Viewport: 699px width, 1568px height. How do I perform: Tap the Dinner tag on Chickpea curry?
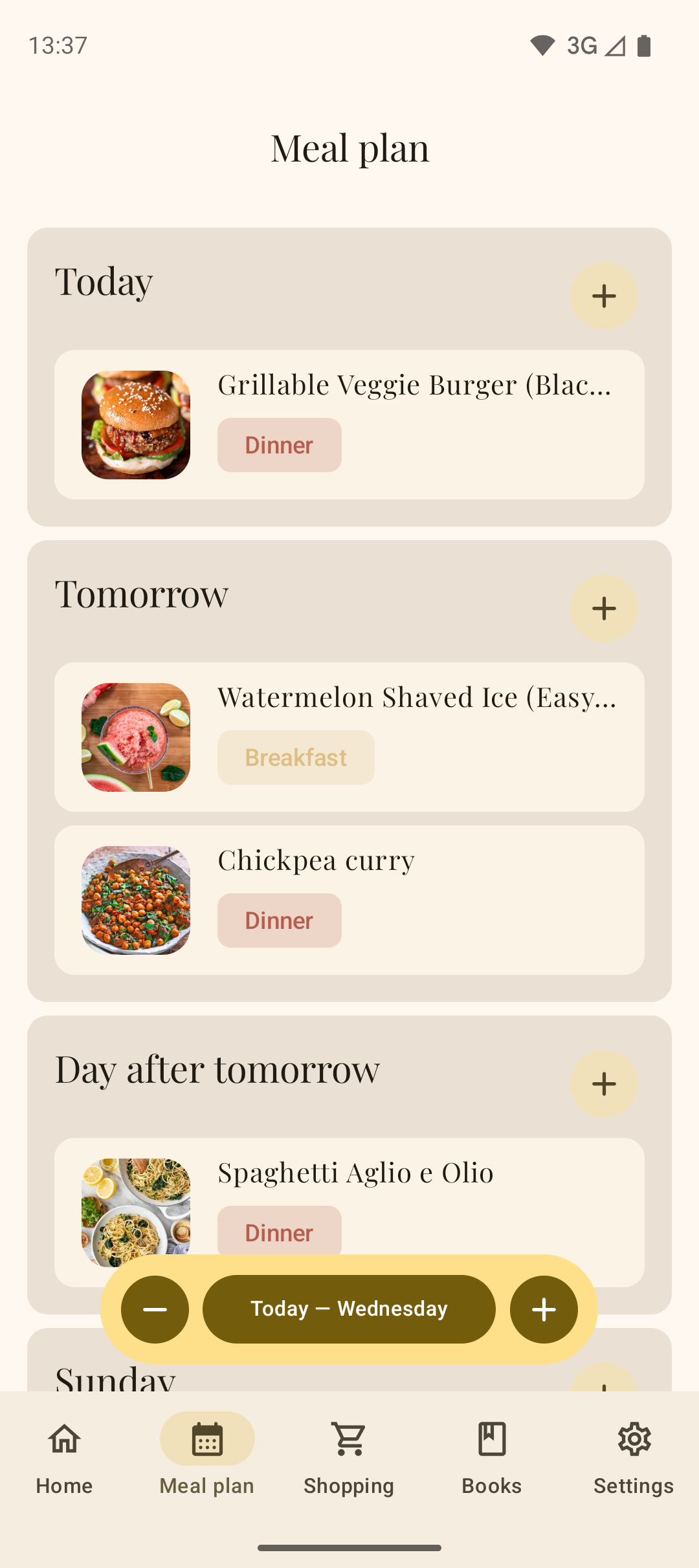279,920
